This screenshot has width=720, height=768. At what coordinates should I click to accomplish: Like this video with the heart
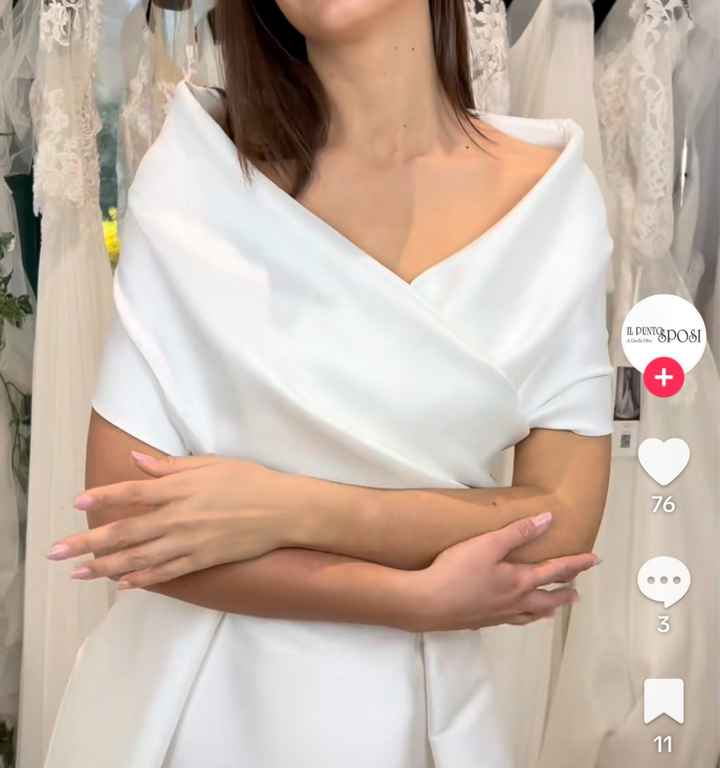pyautogui.click(x=663, y=461)
